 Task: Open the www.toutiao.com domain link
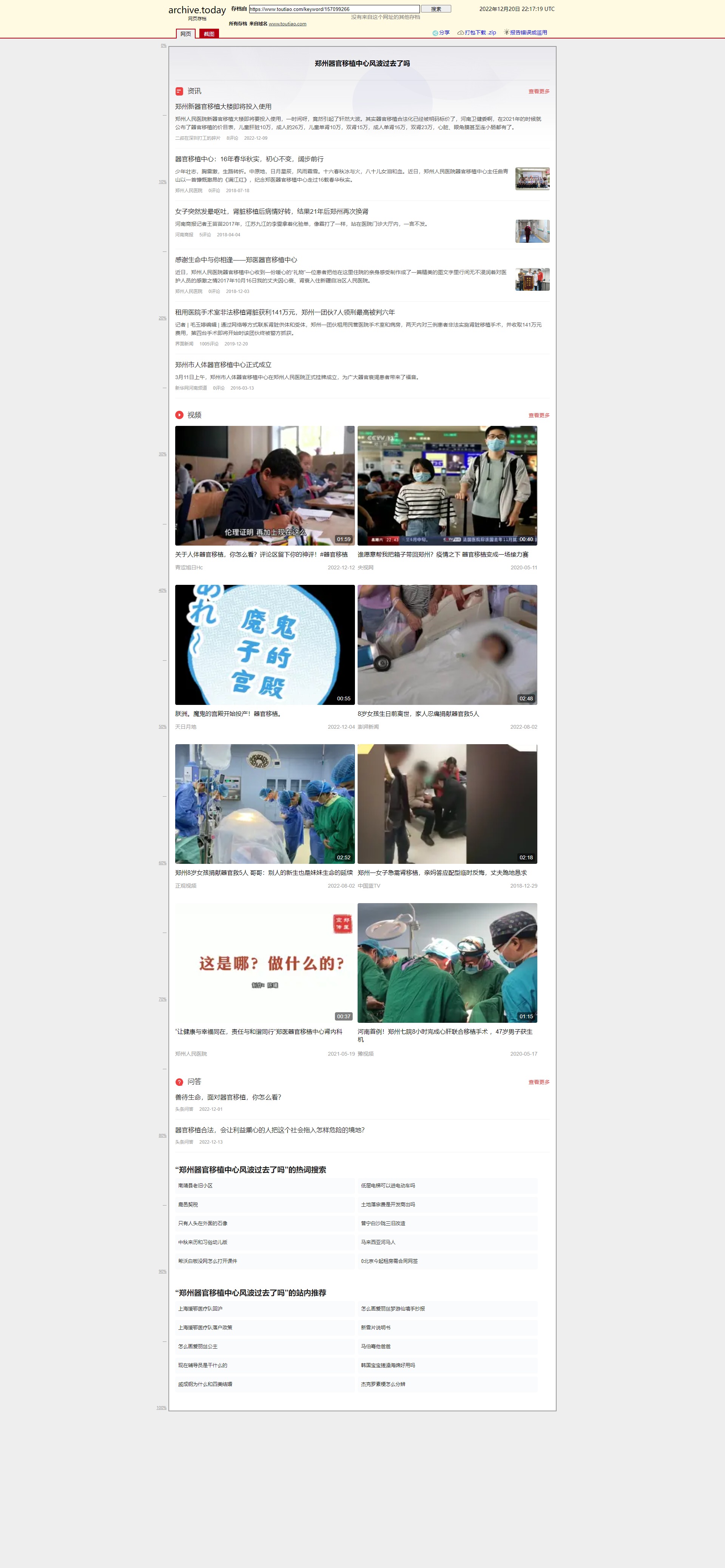[287, 24]
